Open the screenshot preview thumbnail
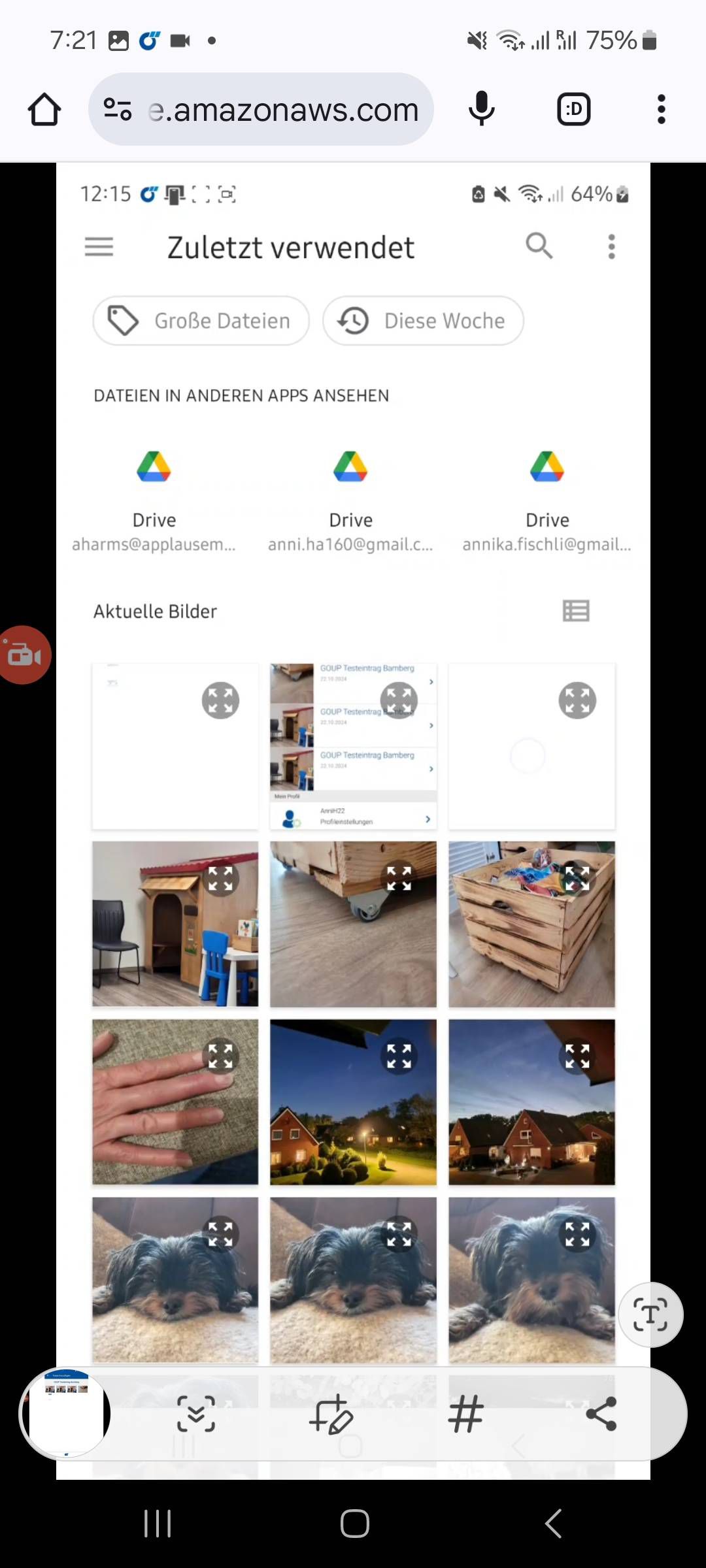 point(65,1413)
